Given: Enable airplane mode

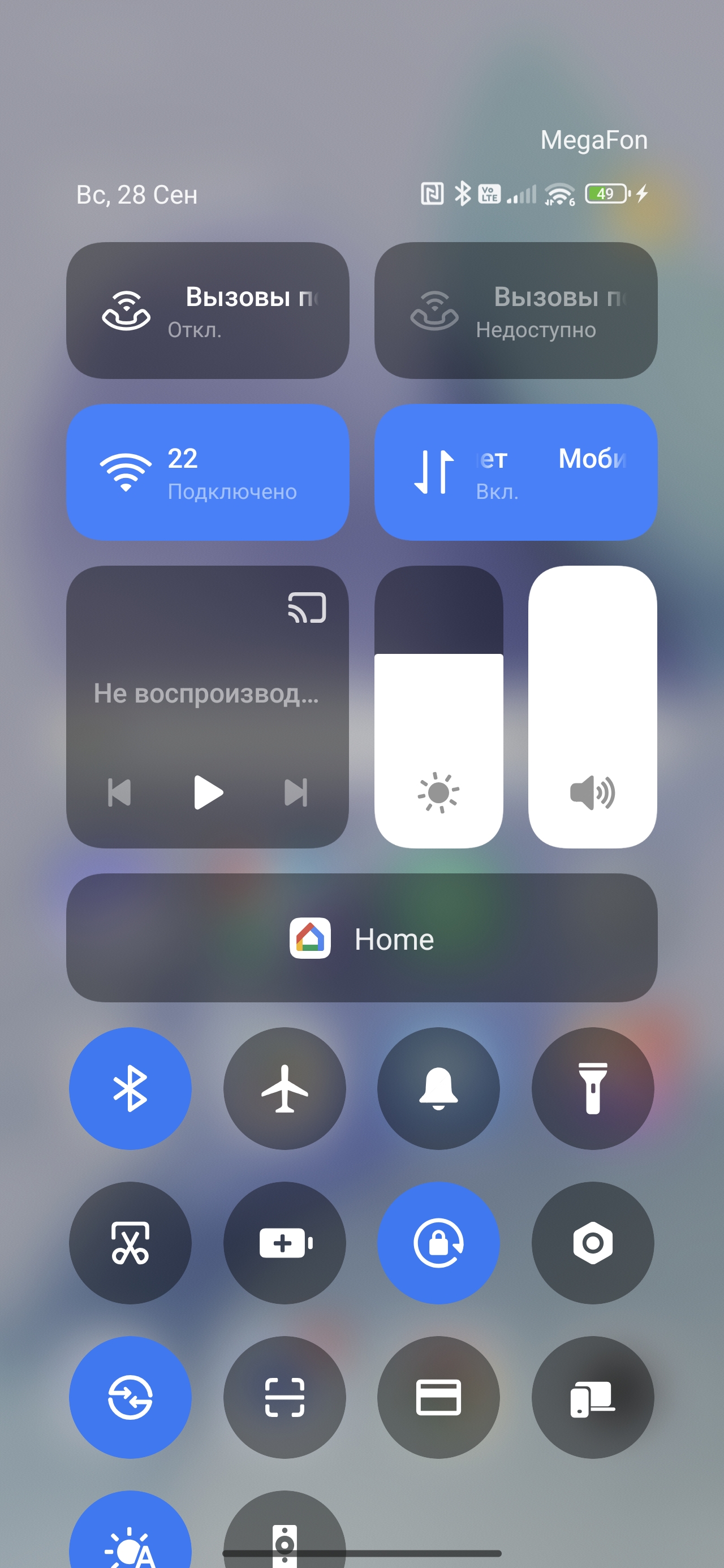Looking at the screenshot, I should (x=285, y=1088).
